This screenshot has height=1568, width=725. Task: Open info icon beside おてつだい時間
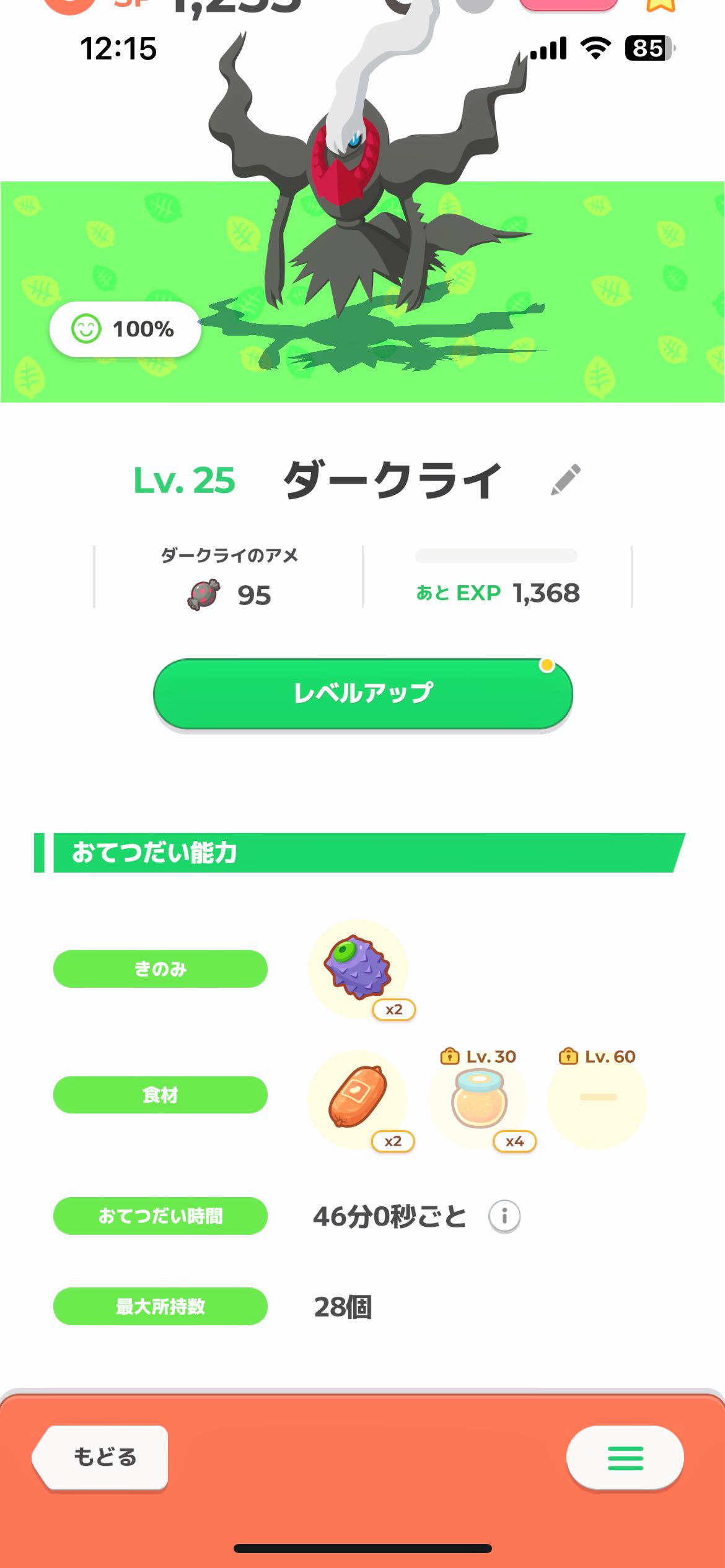pos(504,1216)
